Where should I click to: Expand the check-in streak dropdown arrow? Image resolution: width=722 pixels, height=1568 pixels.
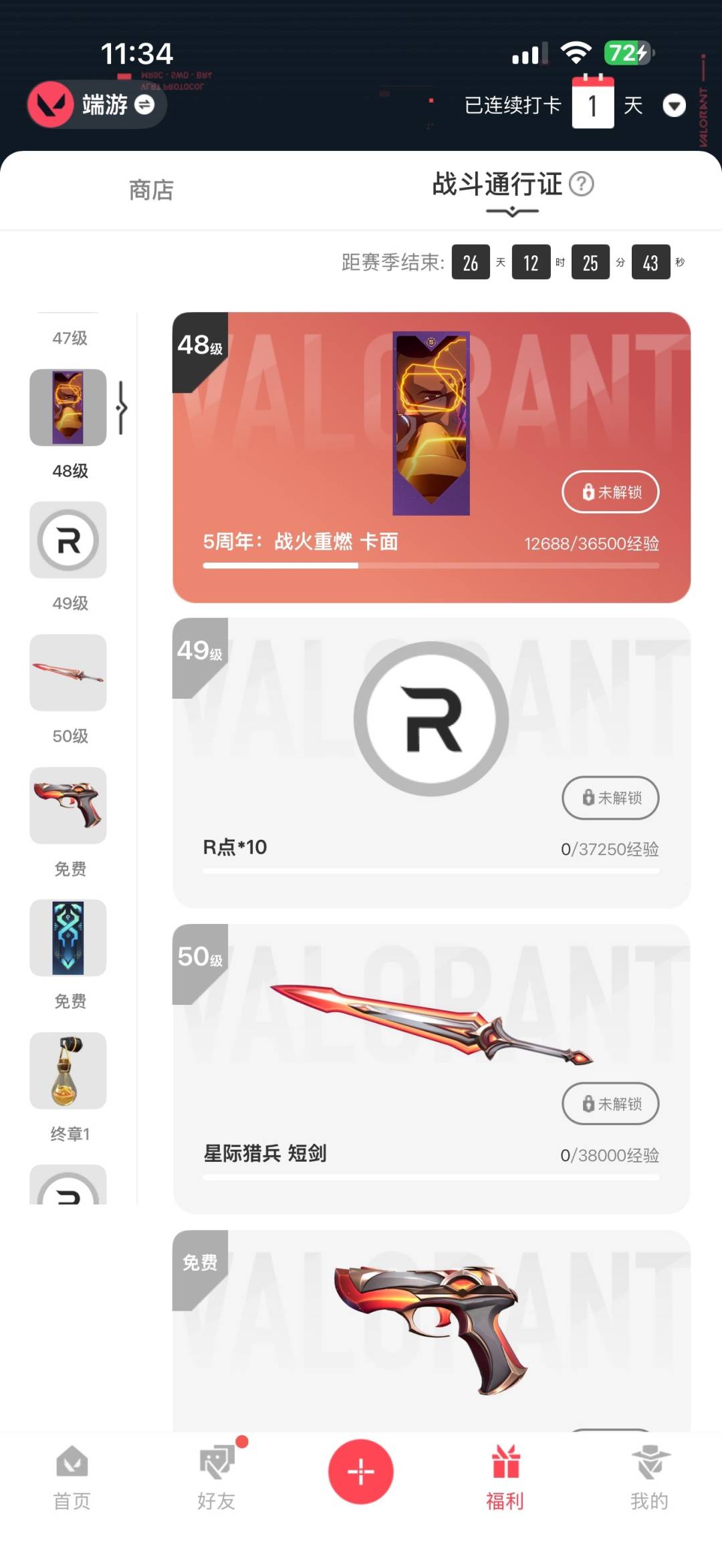(674, 106)
